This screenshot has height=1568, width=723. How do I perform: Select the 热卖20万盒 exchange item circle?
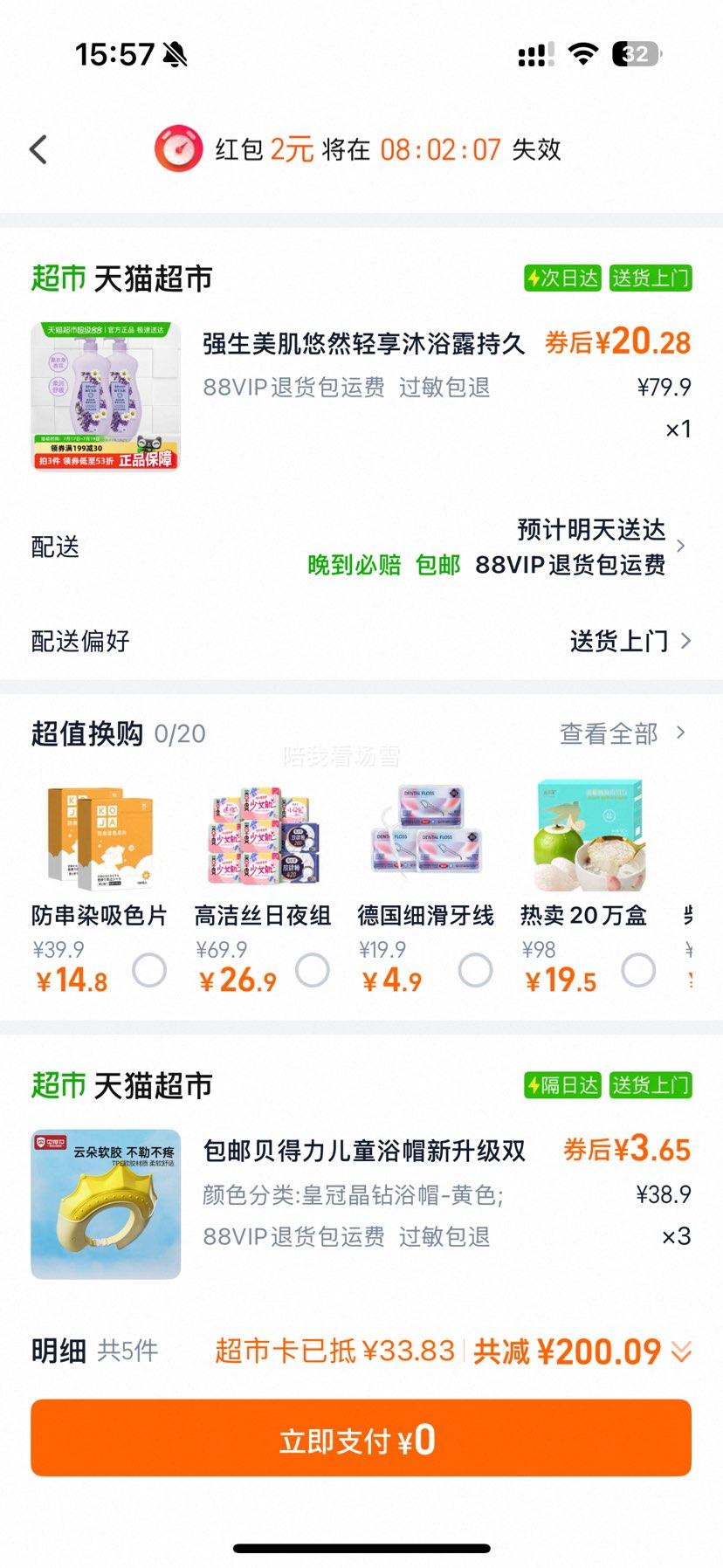[x=638, y=970]
